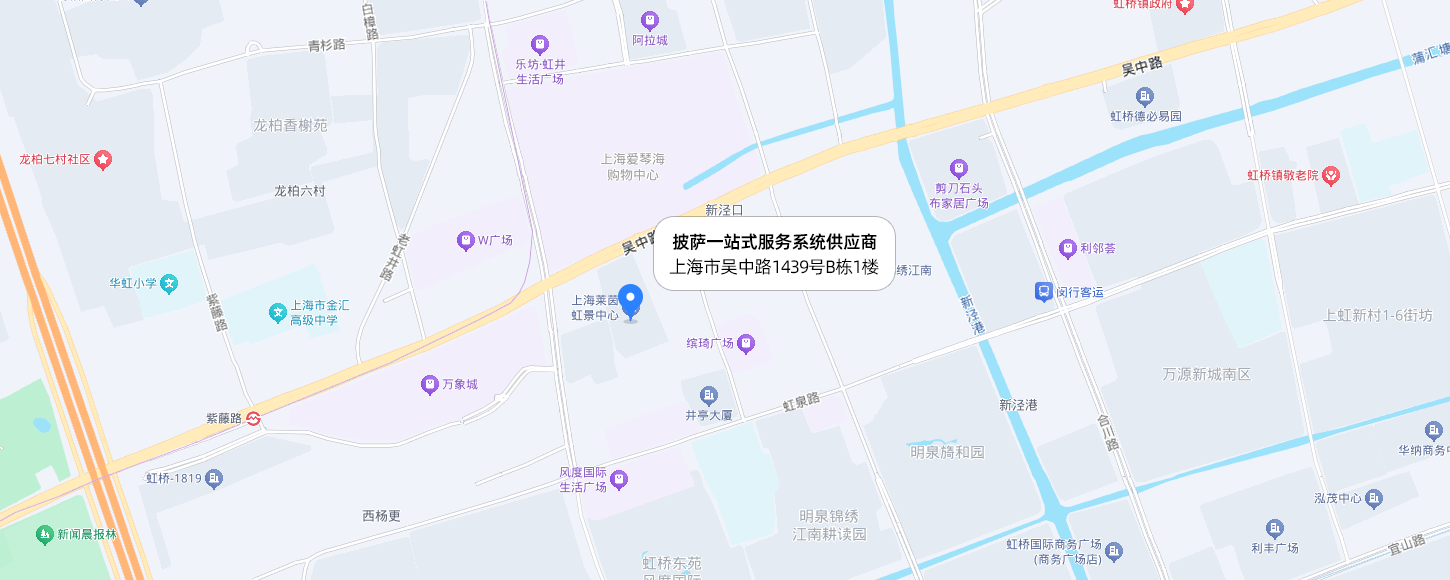Tap the blue location pin marker
Viewport: 1450px width, 580px height.
(630, 300)
